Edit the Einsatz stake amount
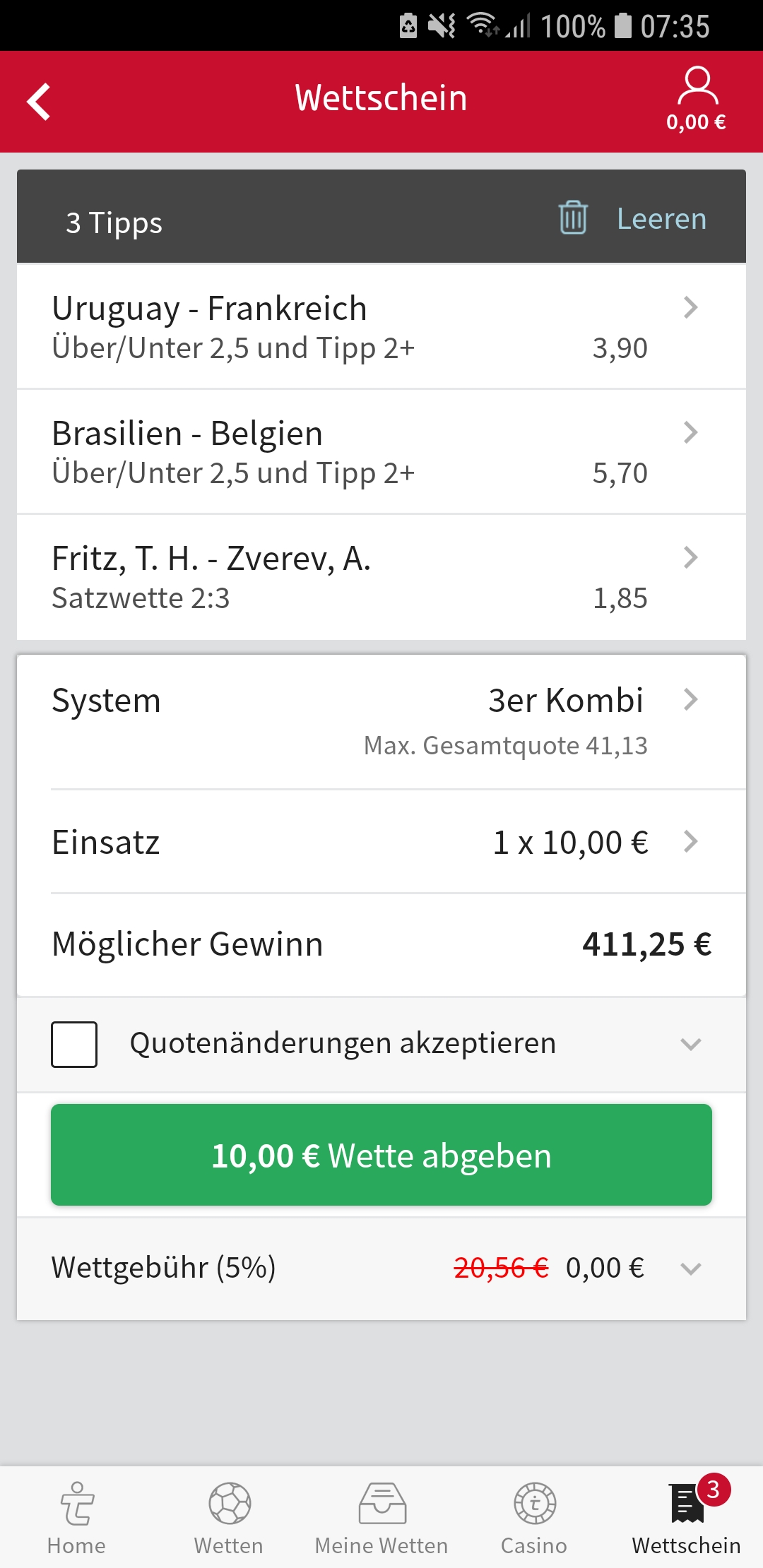763x1568 pixels. click(381, 842)
